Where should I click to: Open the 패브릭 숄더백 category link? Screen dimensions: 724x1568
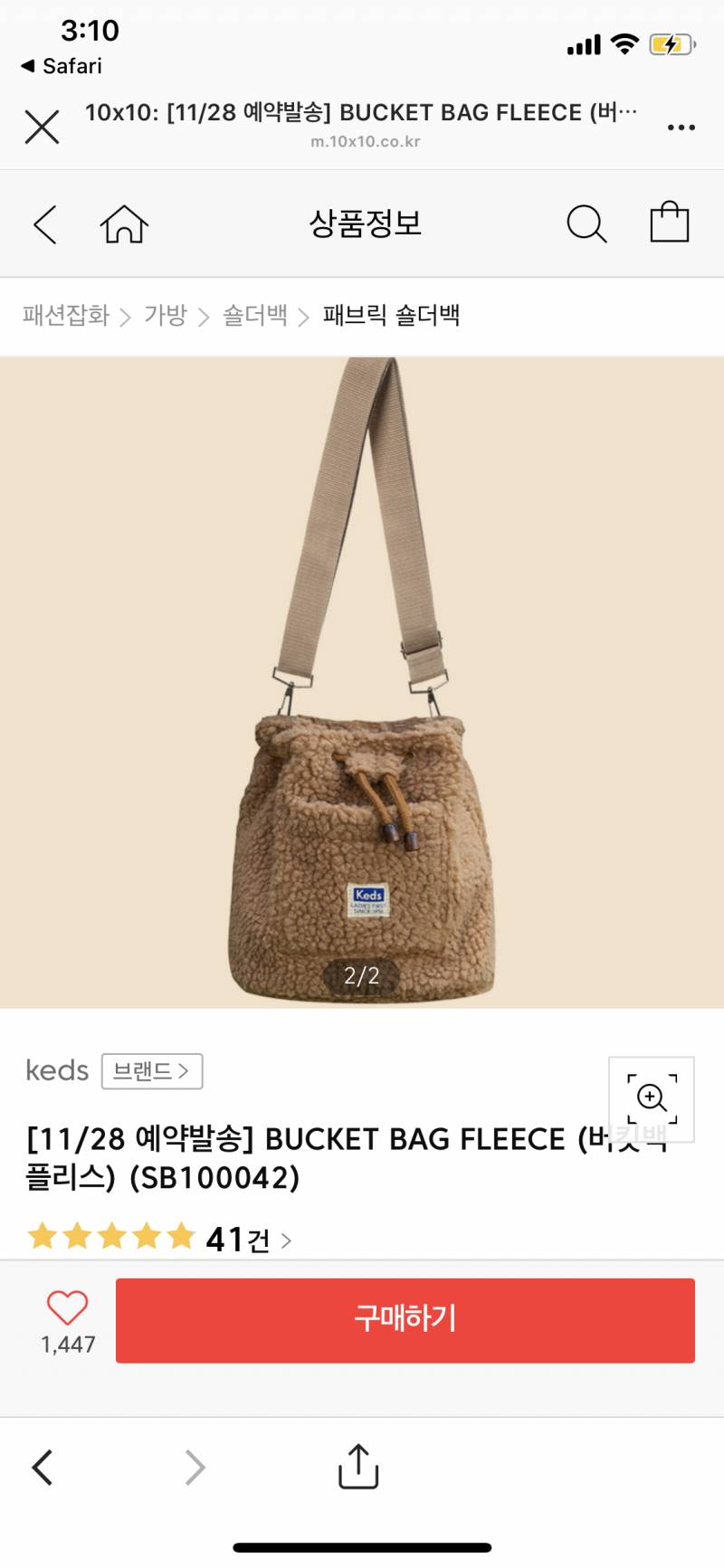pos(393,316)
